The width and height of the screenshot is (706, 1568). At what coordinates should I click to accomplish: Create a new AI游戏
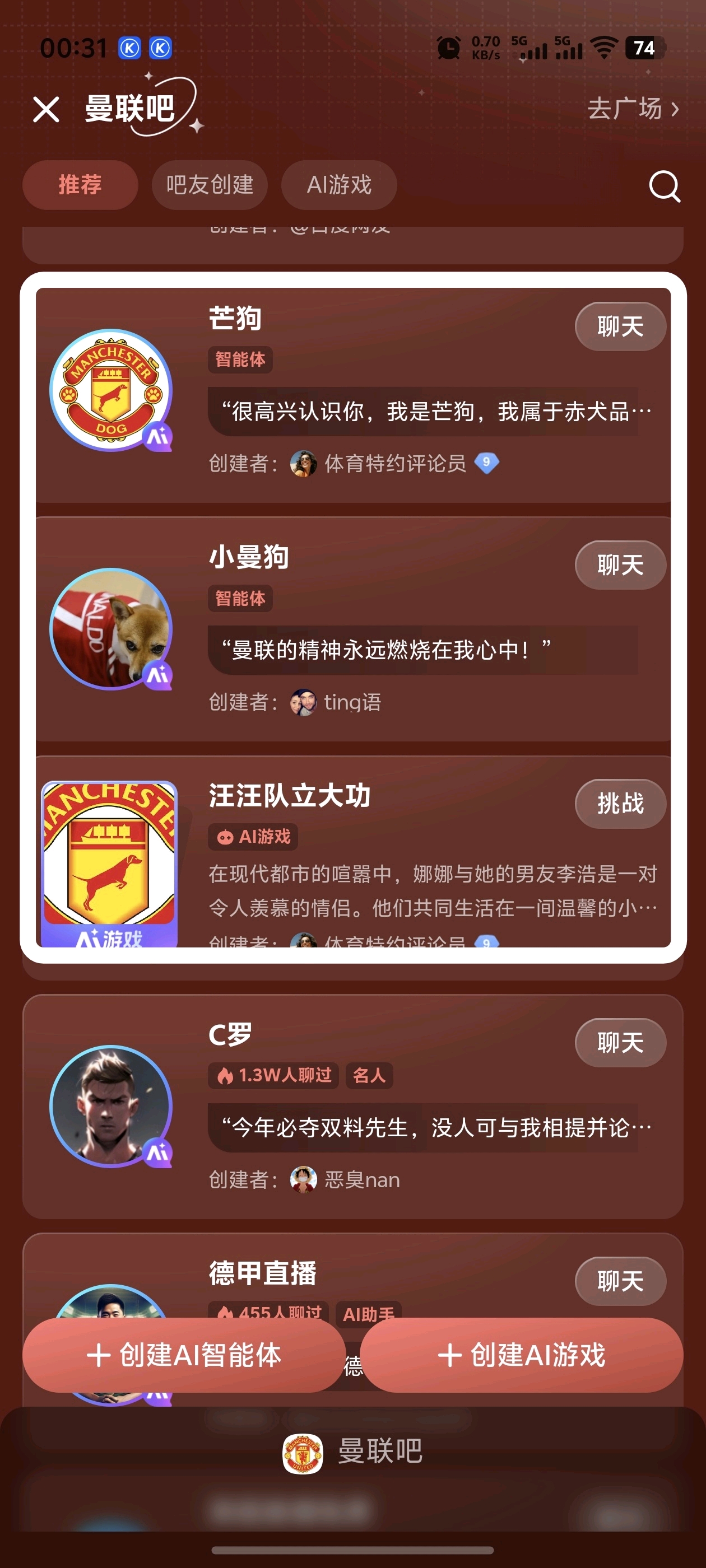click(522, 1355)
